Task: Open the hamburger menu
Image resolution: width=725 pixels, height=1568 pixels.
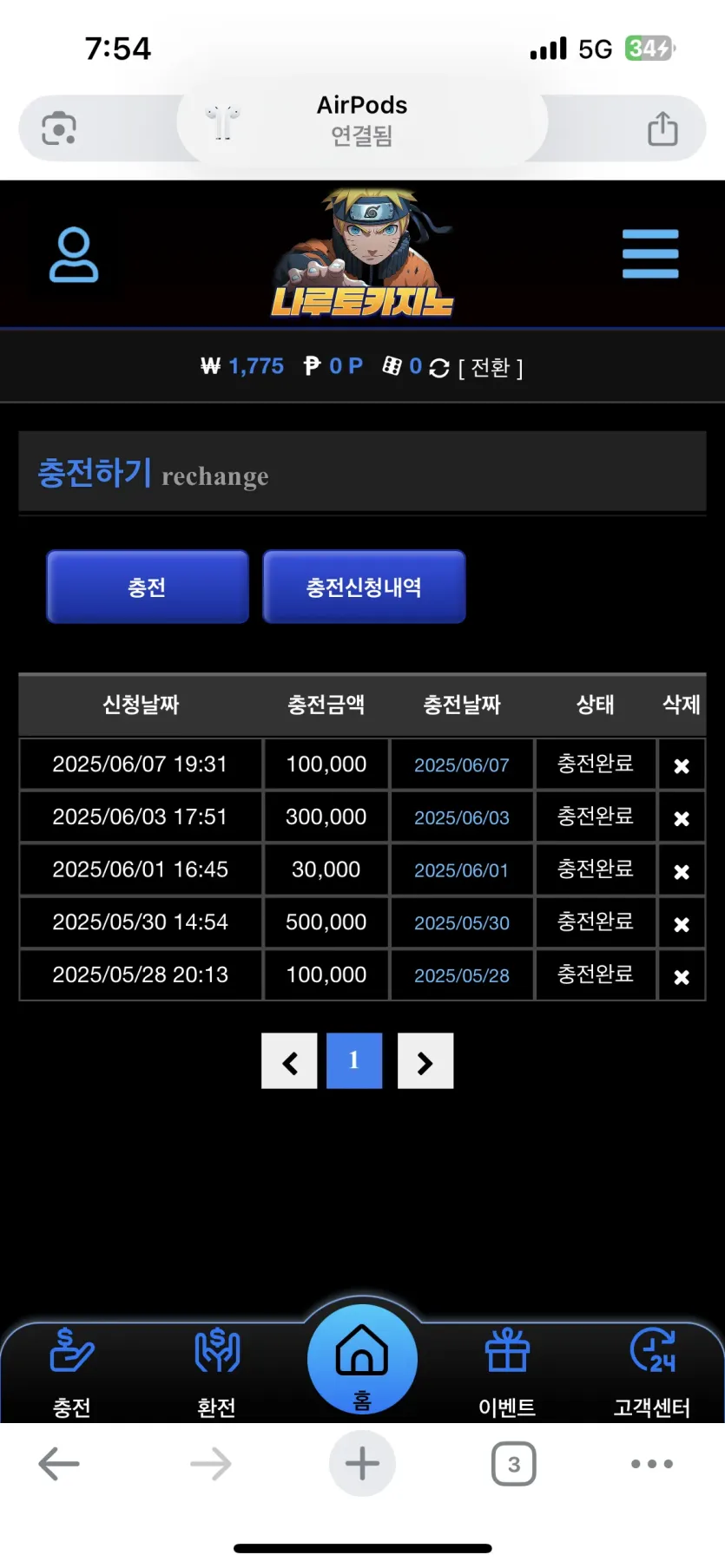Action: pyautogui.click(x=650, y=254)
